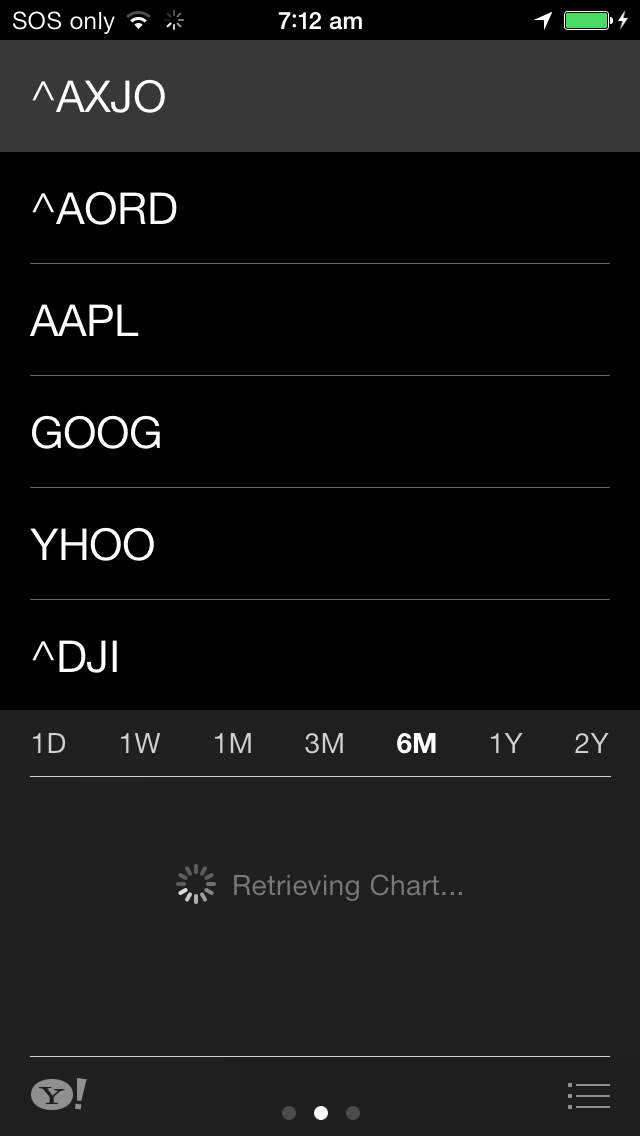
Task: Choose the 6M chart range
Action: 416,744
